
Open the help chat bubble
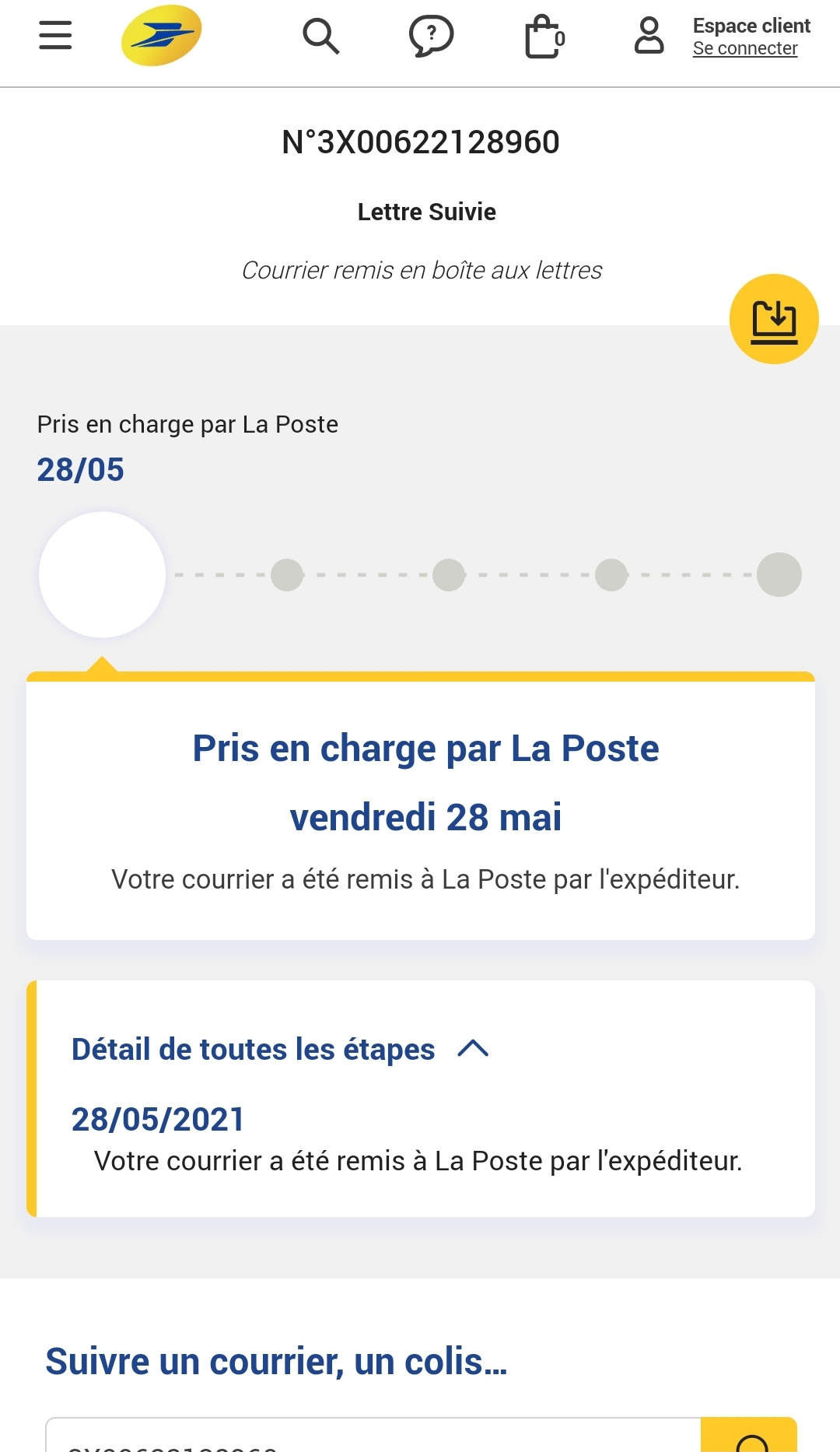pyautogui.click(x=431, y=36)
